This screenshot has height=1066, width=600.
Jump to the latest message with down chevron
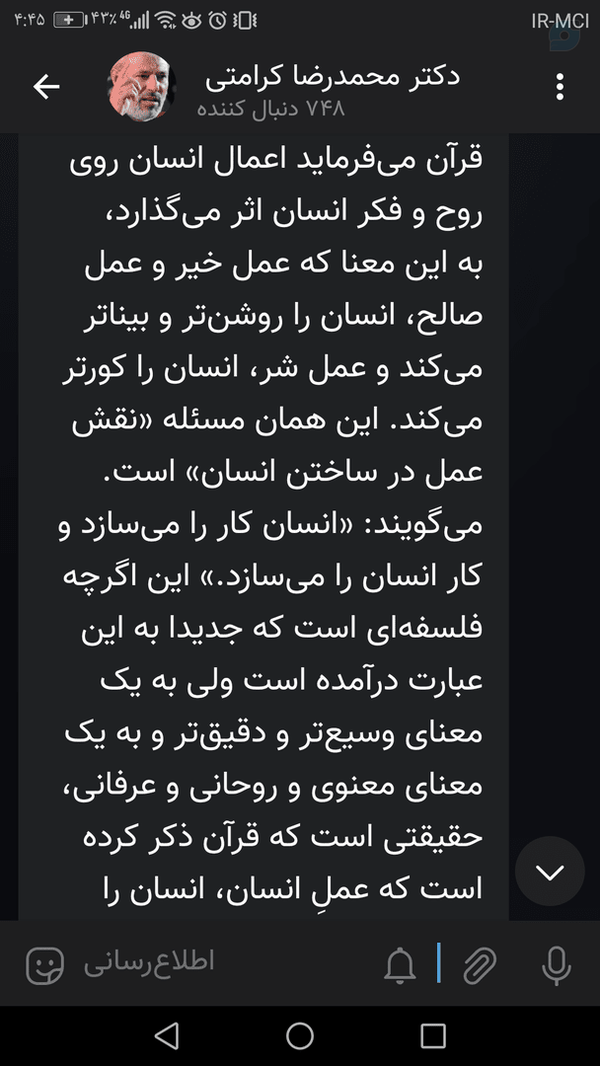[550, 871]
